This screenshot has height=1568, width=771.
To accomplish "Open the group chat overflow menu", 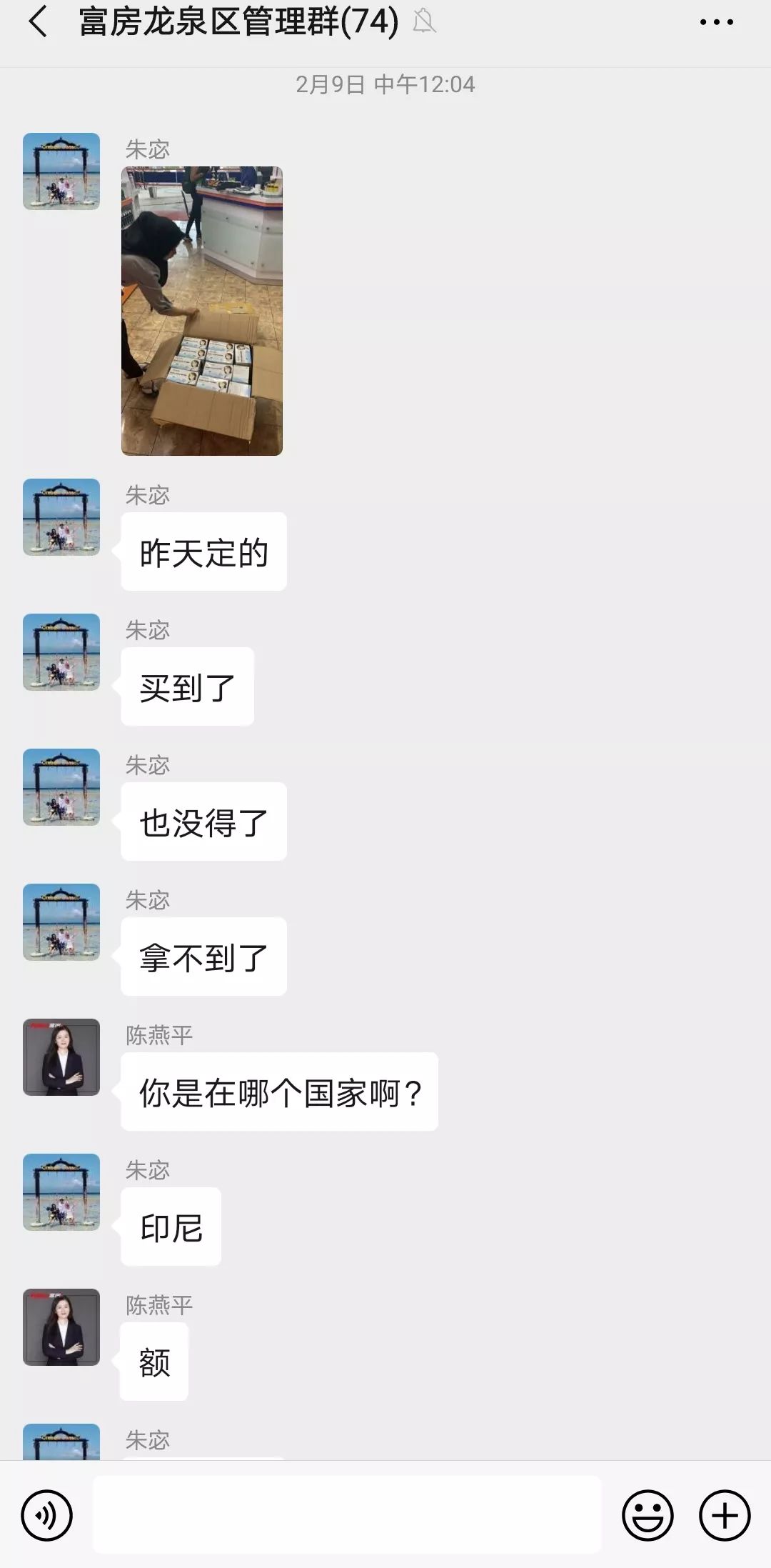I will pos(716,22).
